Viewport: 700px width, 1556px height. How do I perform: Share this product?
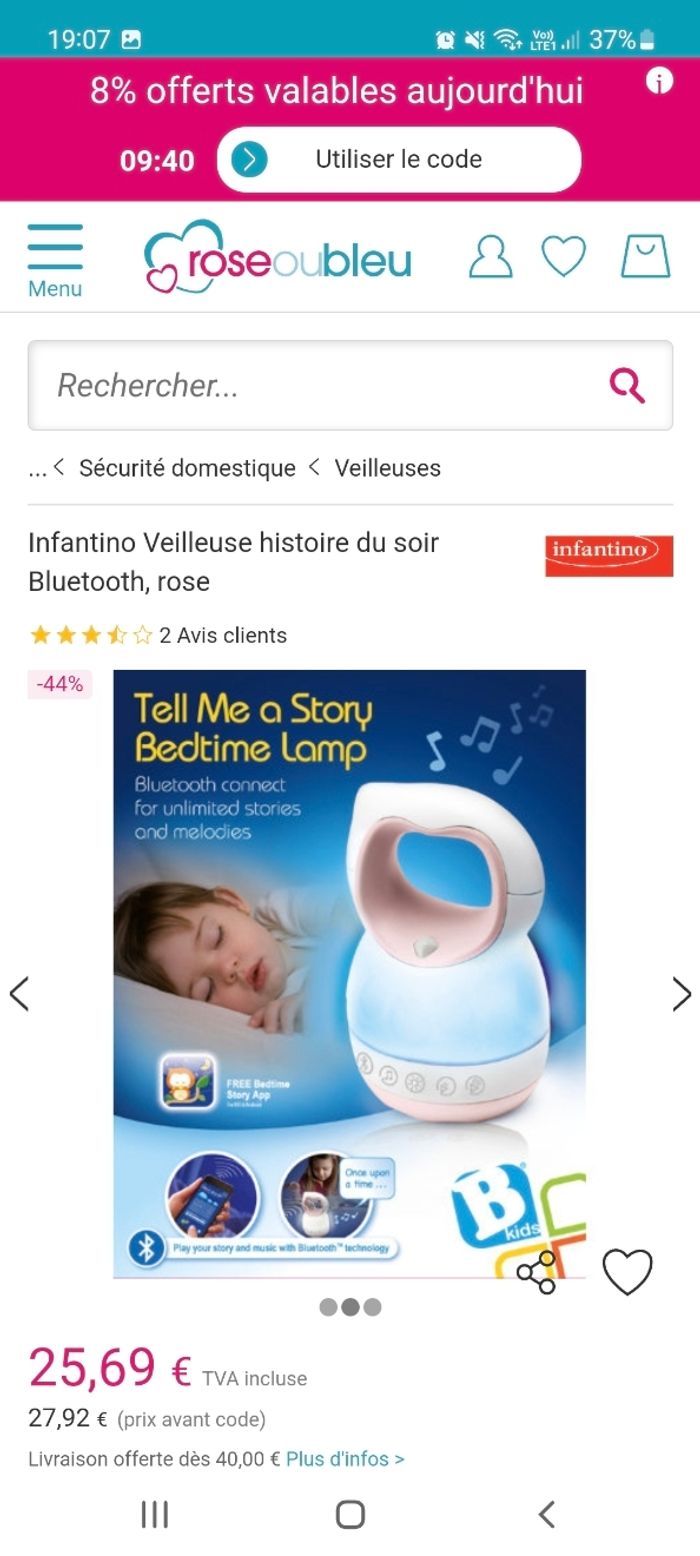[537, 1272]
